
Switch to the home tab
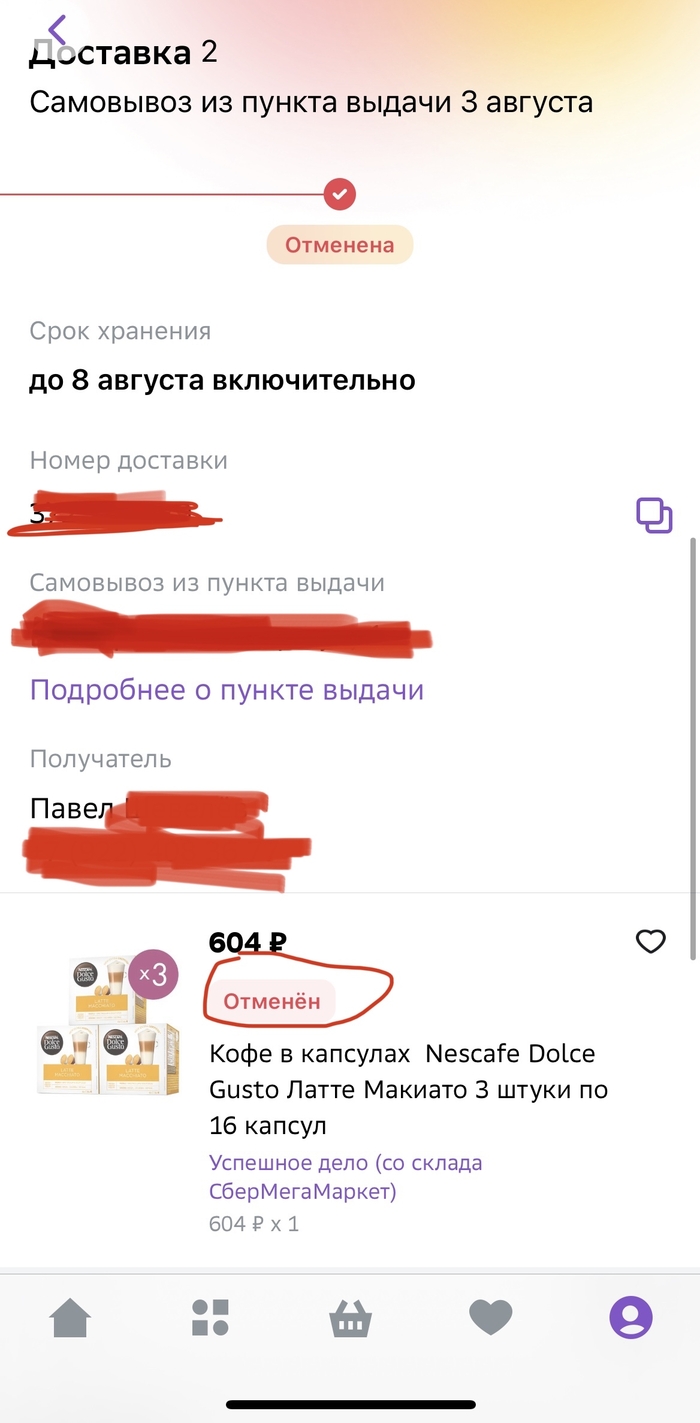[x=70, y=1318]
